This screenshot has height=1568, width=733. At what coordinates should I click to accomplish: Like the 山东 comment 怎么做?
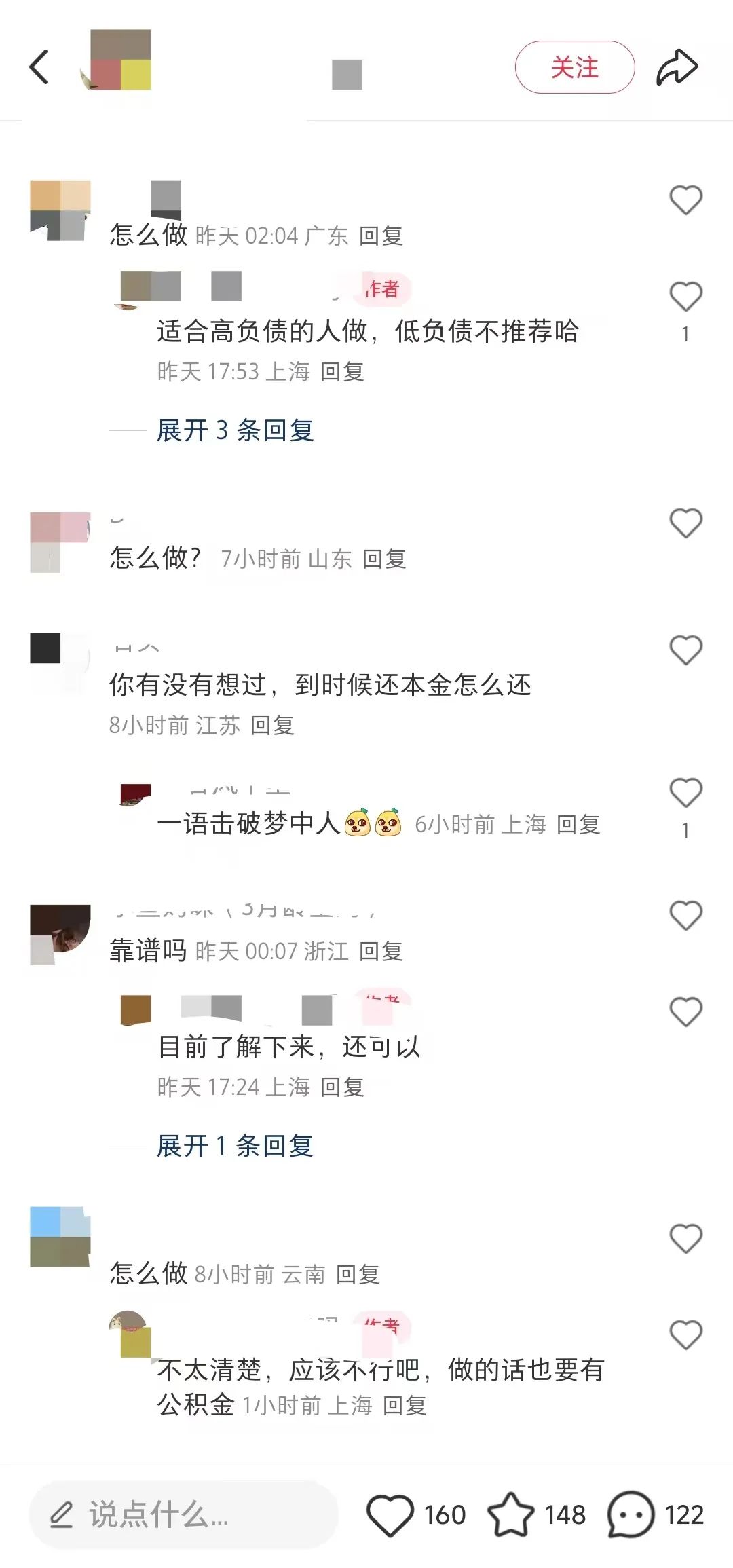coord(685,523)
